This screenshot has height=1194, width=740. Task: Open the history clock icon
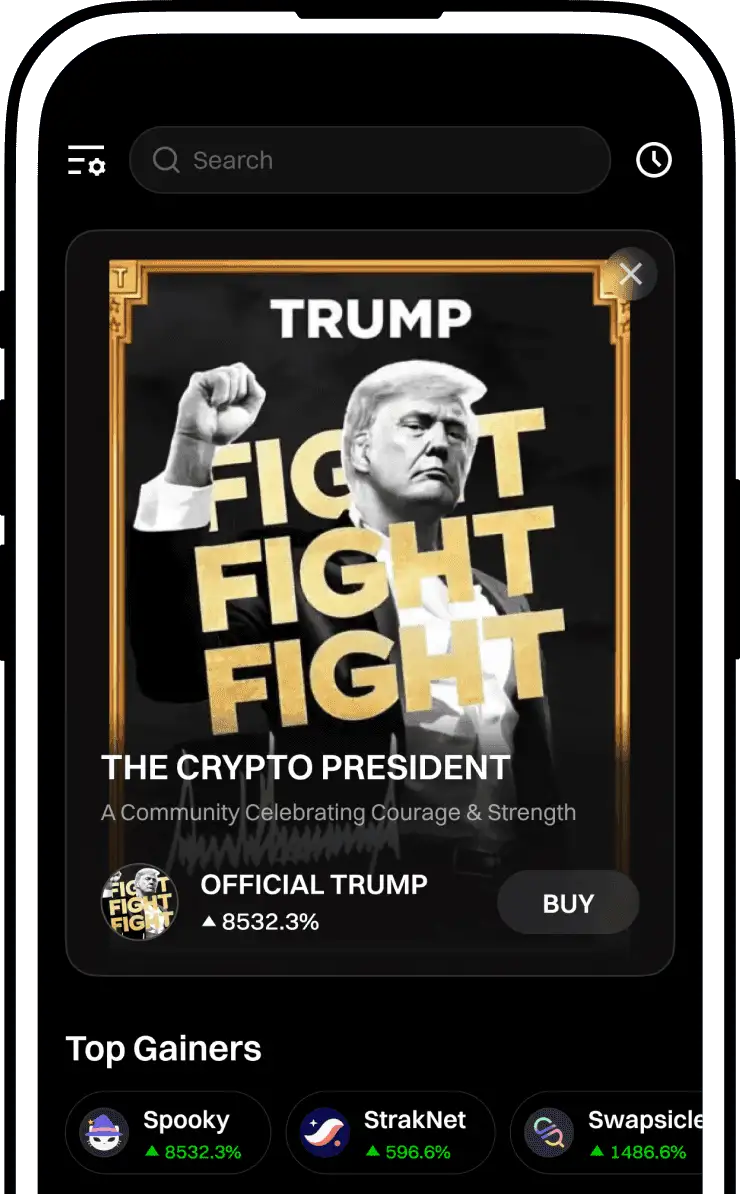tap(654, 160)
